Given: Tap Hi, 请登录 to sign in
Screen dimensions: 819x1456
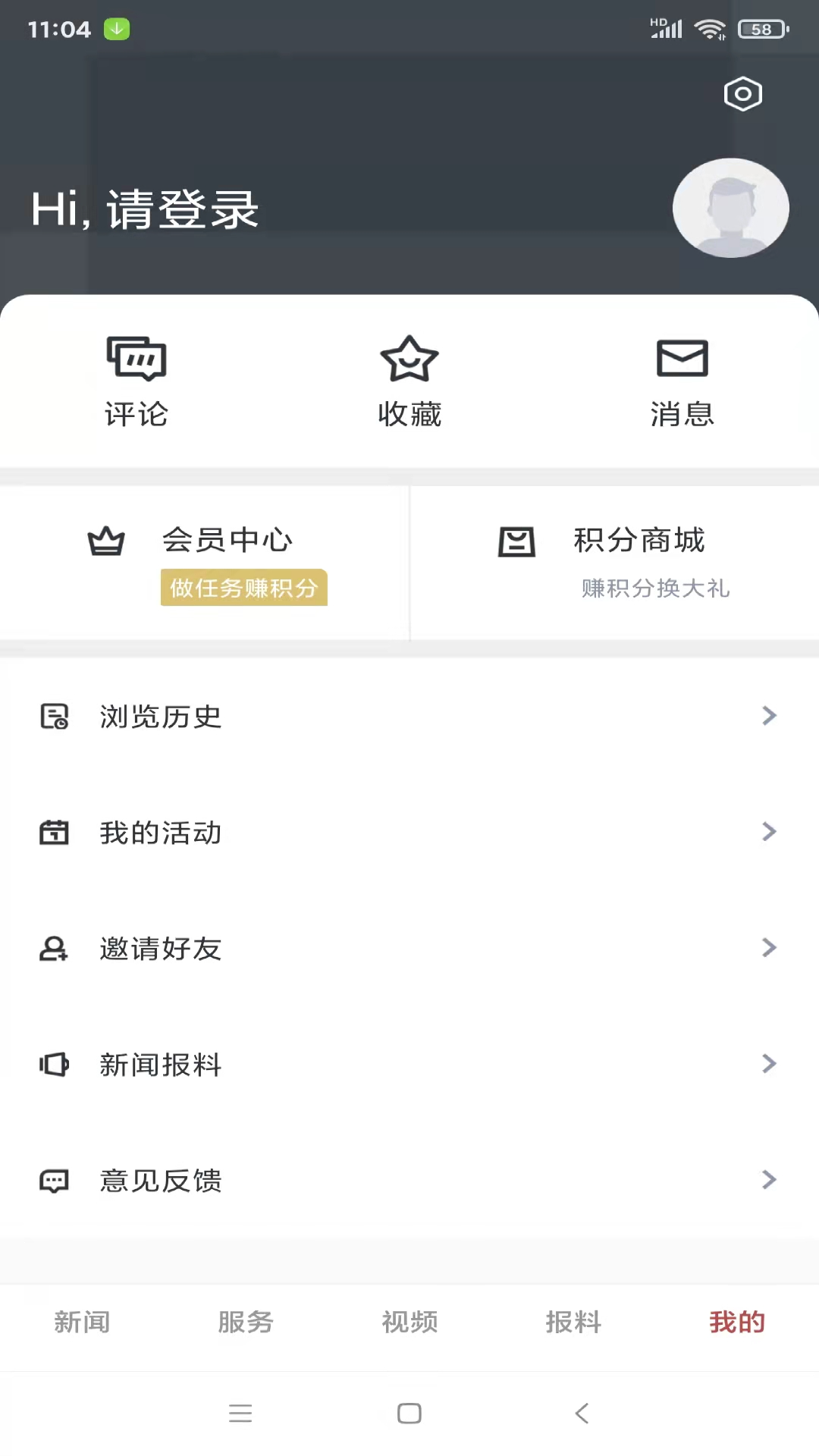Looking at the screenshot, I should 145,209.
